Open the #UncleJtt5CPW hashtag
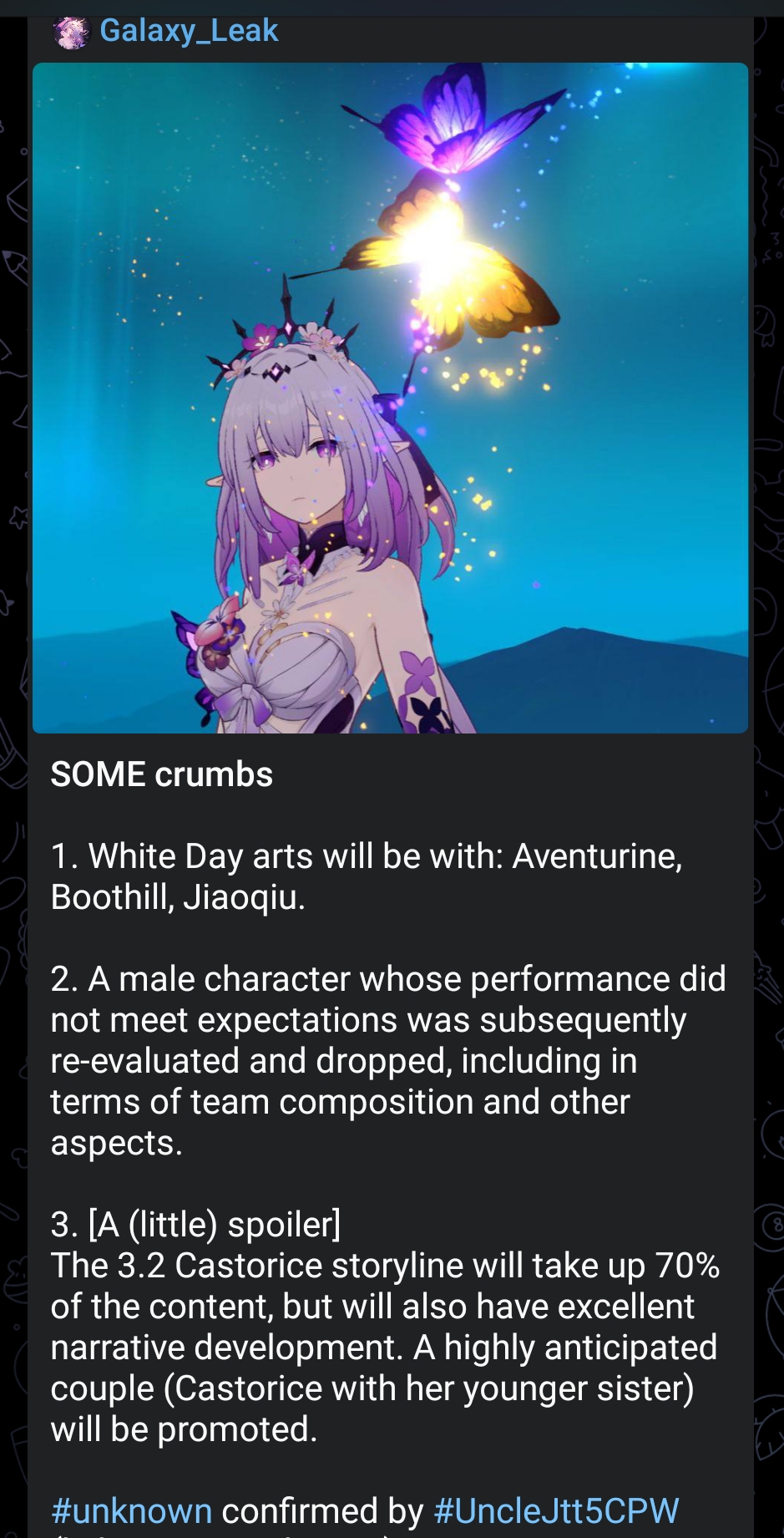The width and height of the screenshot is (784, 1538). pos(556,1510)
